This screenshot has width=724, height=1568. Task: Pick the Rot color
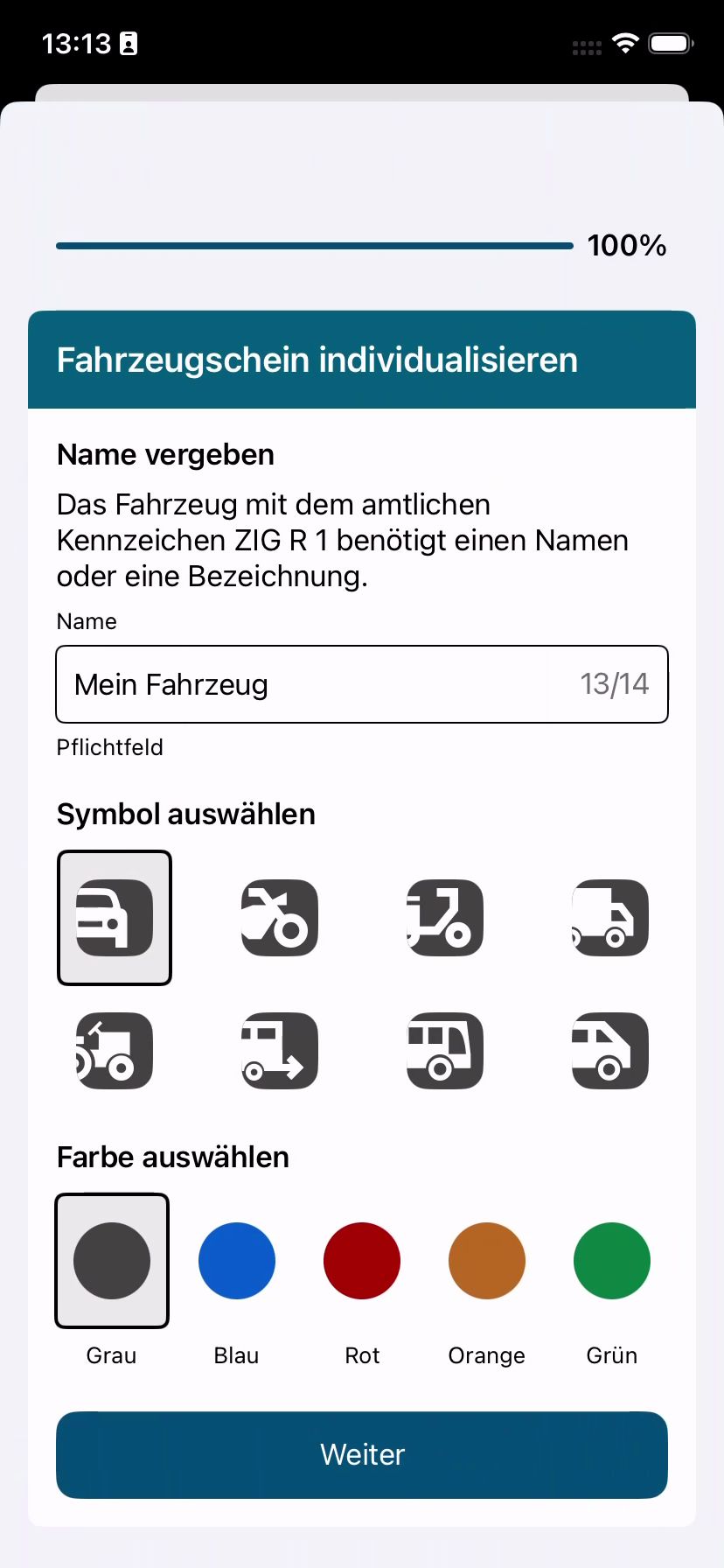tap(362, 1261)
